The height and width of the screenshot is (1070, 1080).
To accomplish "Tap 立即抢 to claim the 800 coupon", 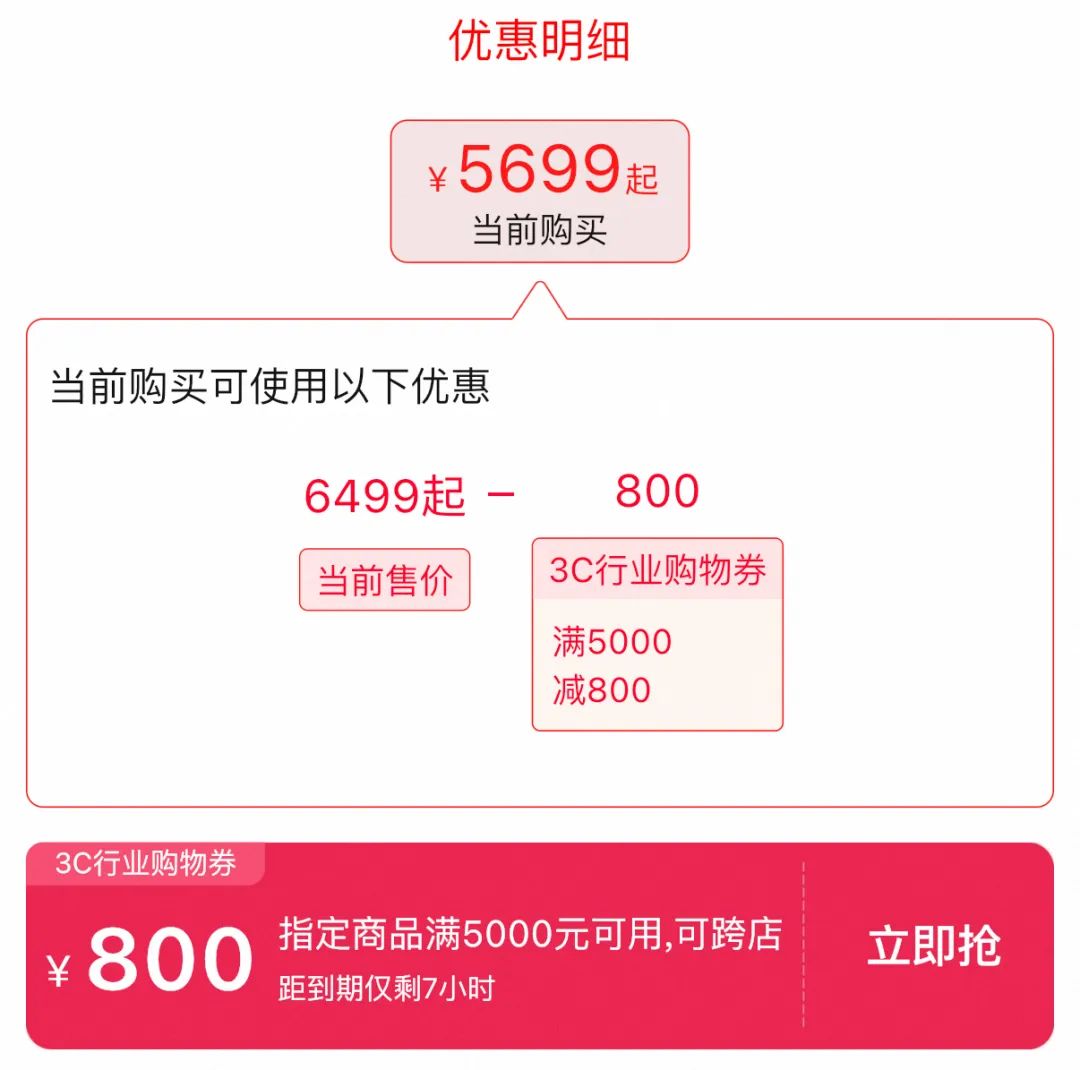I will (x=933, y=946).
